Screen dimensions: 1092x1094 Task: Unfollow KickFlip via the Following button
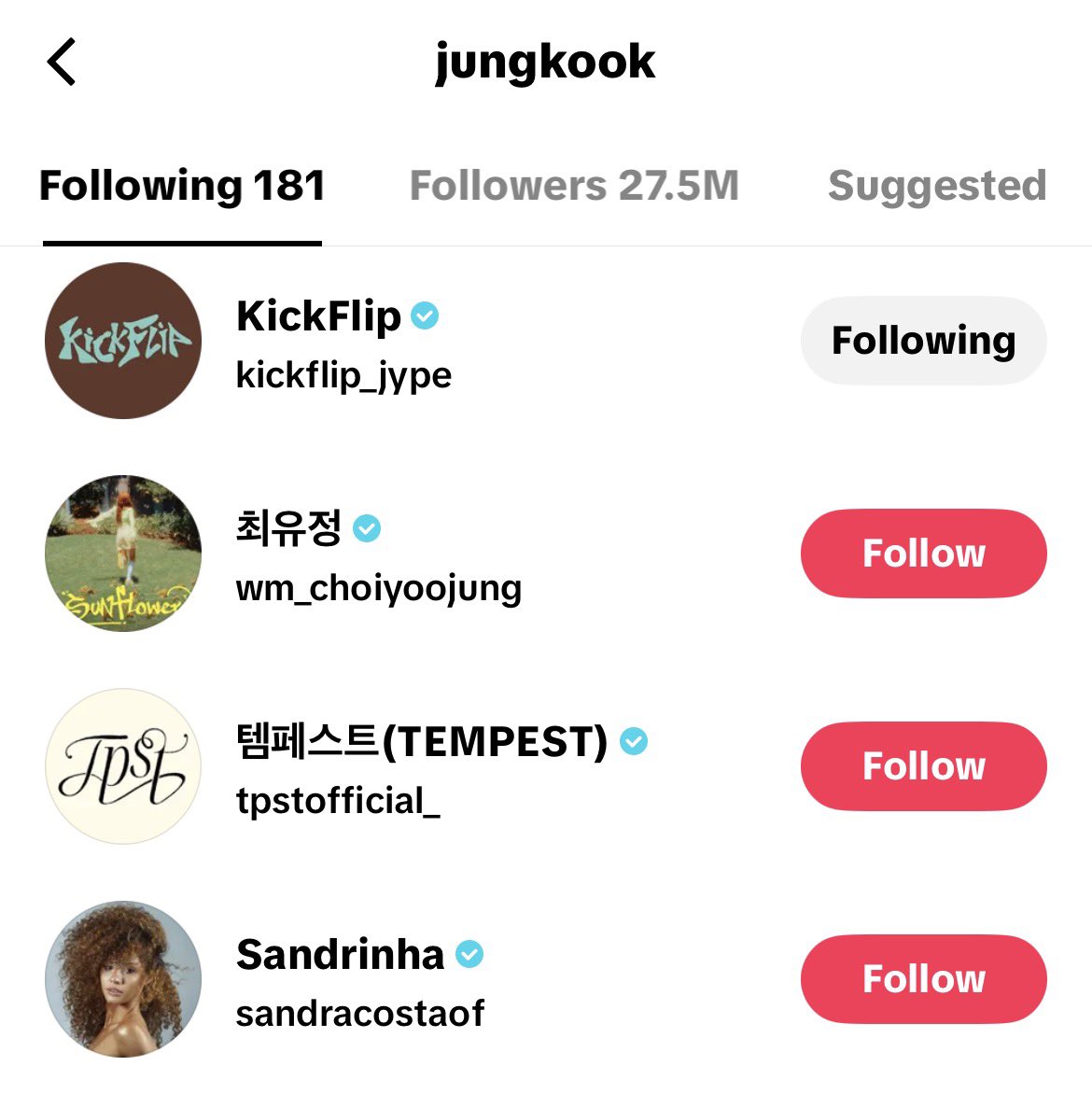tap(923, 341)
